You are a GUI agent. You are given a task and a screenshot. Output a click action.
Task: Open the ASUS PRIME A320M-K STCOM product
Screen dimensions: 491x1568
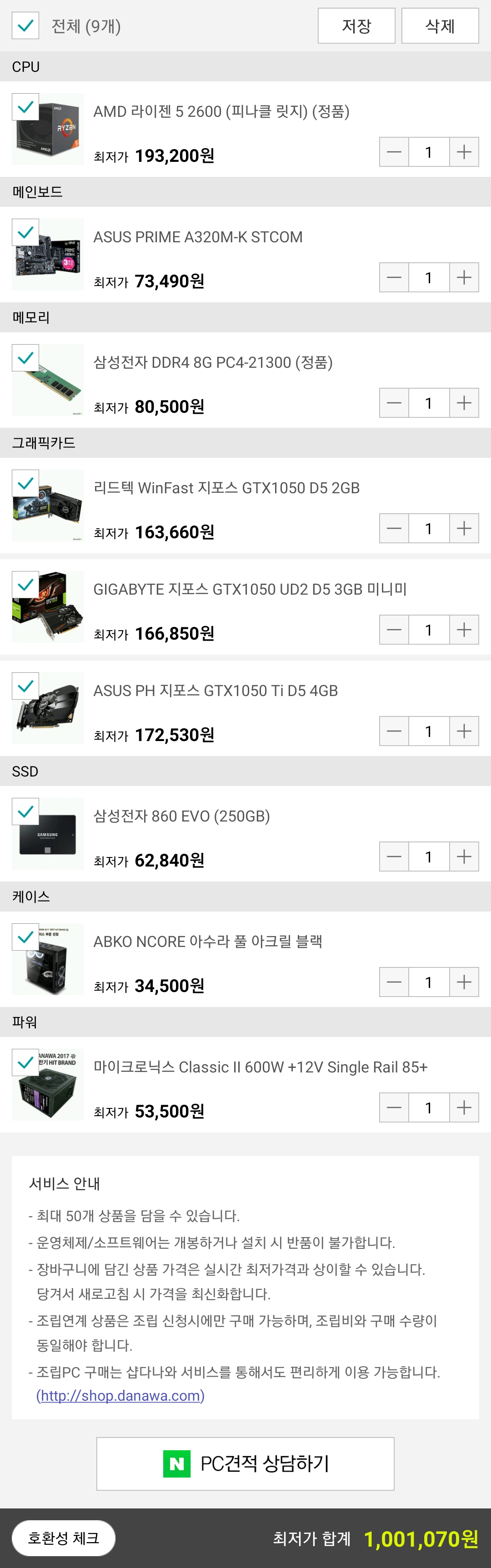[x=197, y=237]
